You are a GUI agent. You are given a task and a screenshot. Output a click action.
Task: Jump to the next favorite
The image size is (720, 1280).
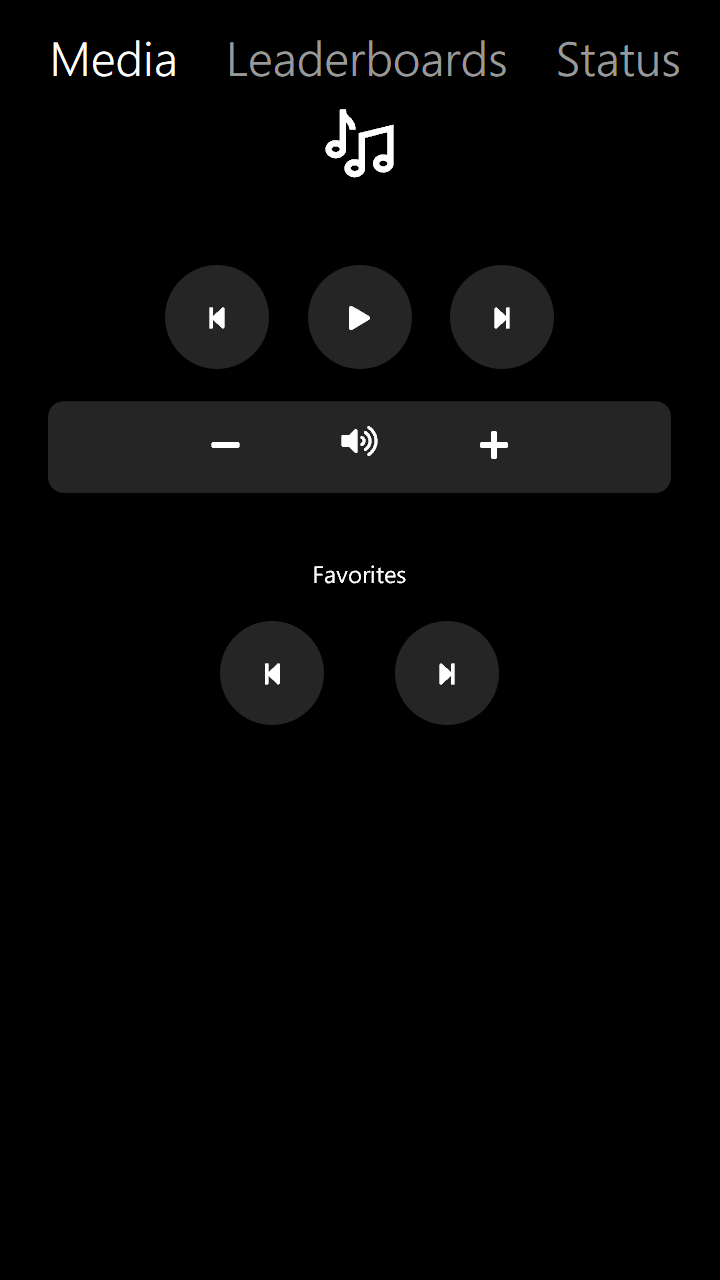447,673
